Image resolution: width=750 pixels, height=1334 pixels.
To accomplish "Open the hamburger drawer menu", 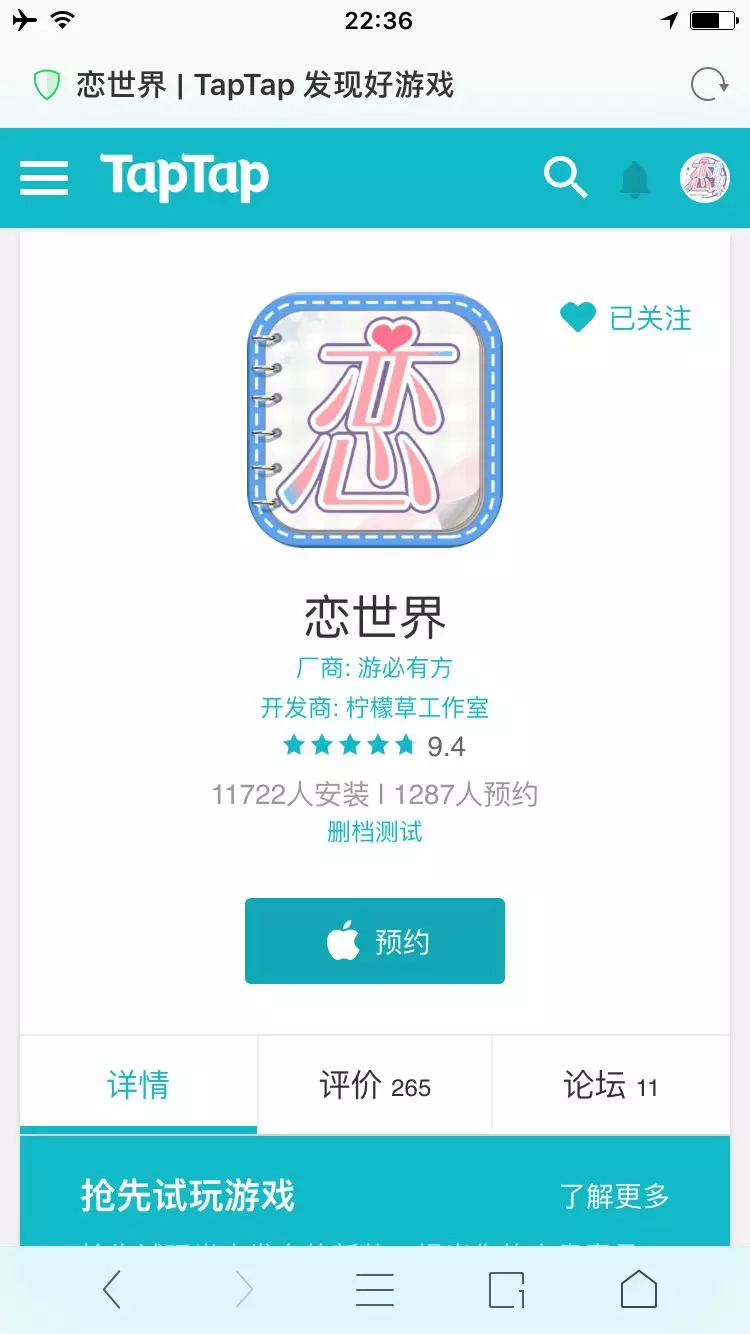I will point(44,179).
